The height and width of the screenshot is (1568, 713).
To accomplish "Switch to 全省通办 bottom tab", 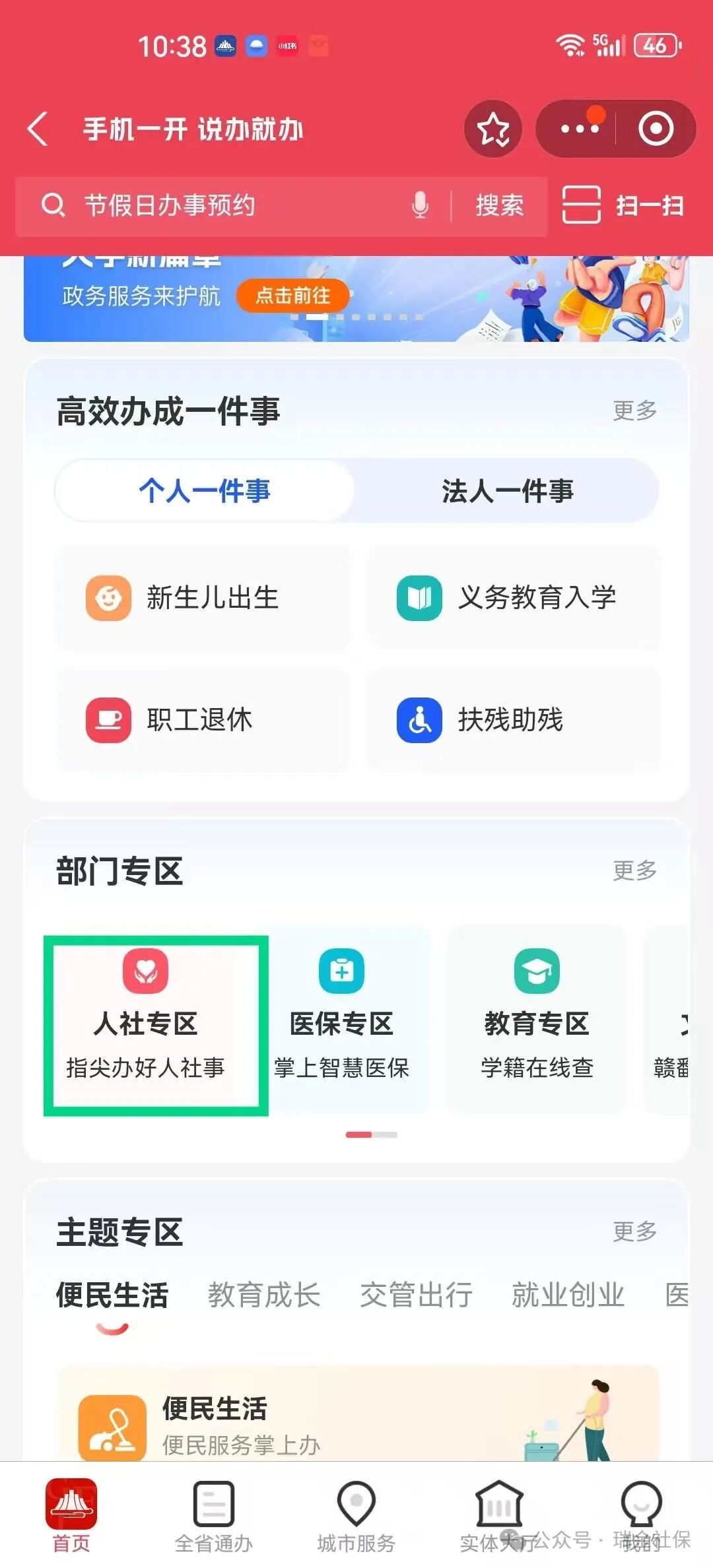I will pos(214,1516).
